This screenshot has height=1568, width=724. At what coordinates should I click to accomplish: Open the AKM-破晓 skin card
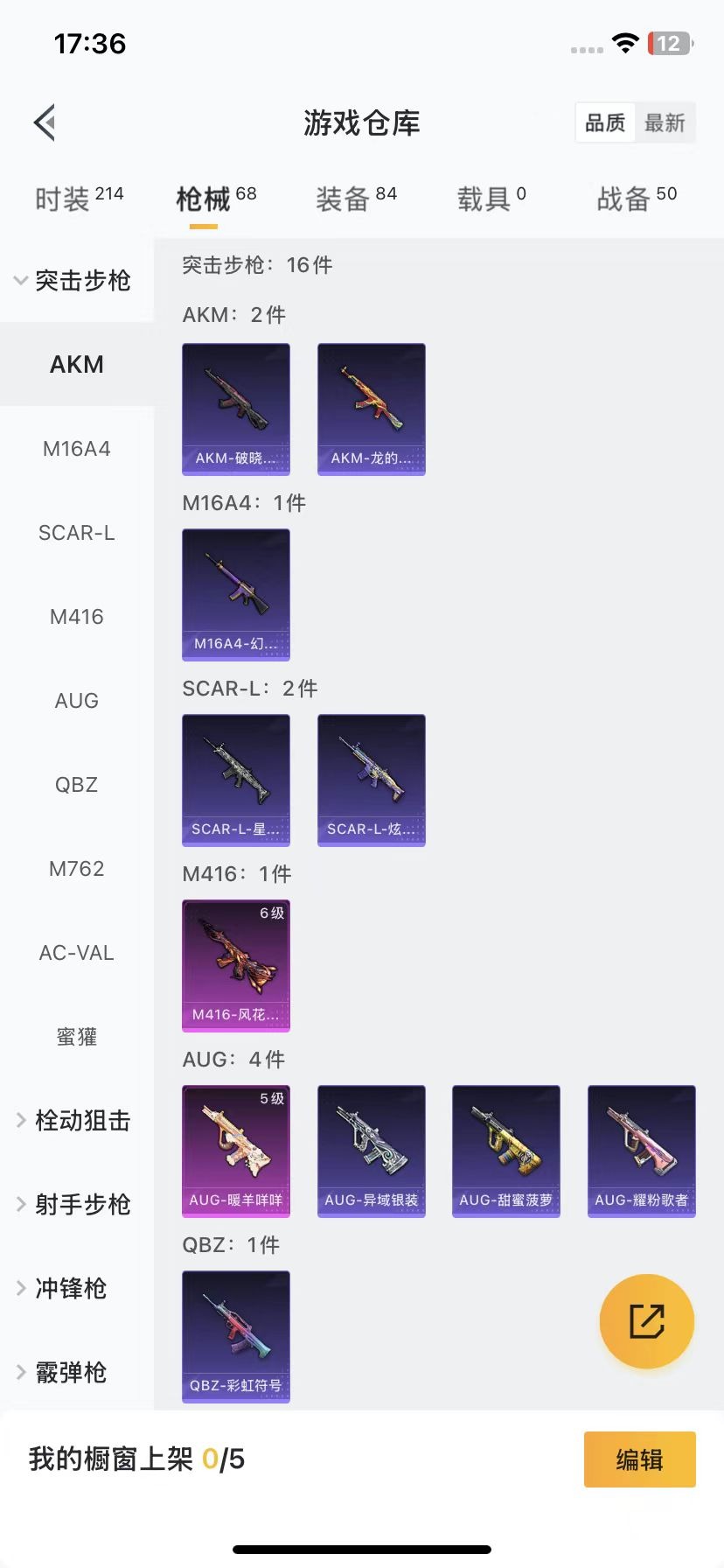click(x=236, y=409)
